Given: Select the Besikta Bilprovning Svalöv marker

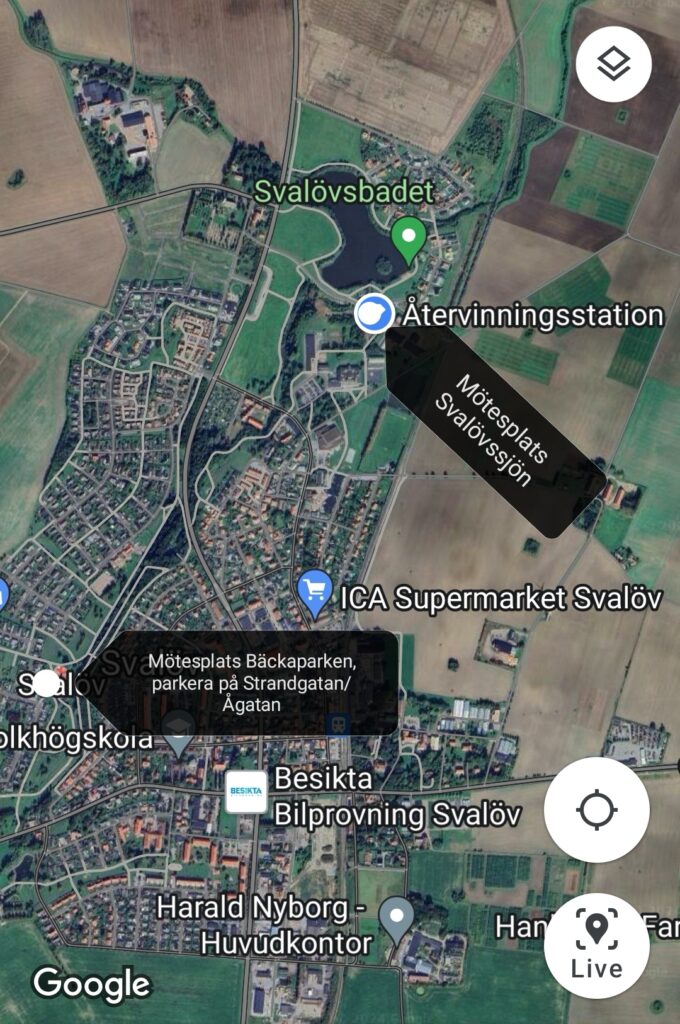Looking at the screenshot, I should pyautogui.click(x=246, y=792).
